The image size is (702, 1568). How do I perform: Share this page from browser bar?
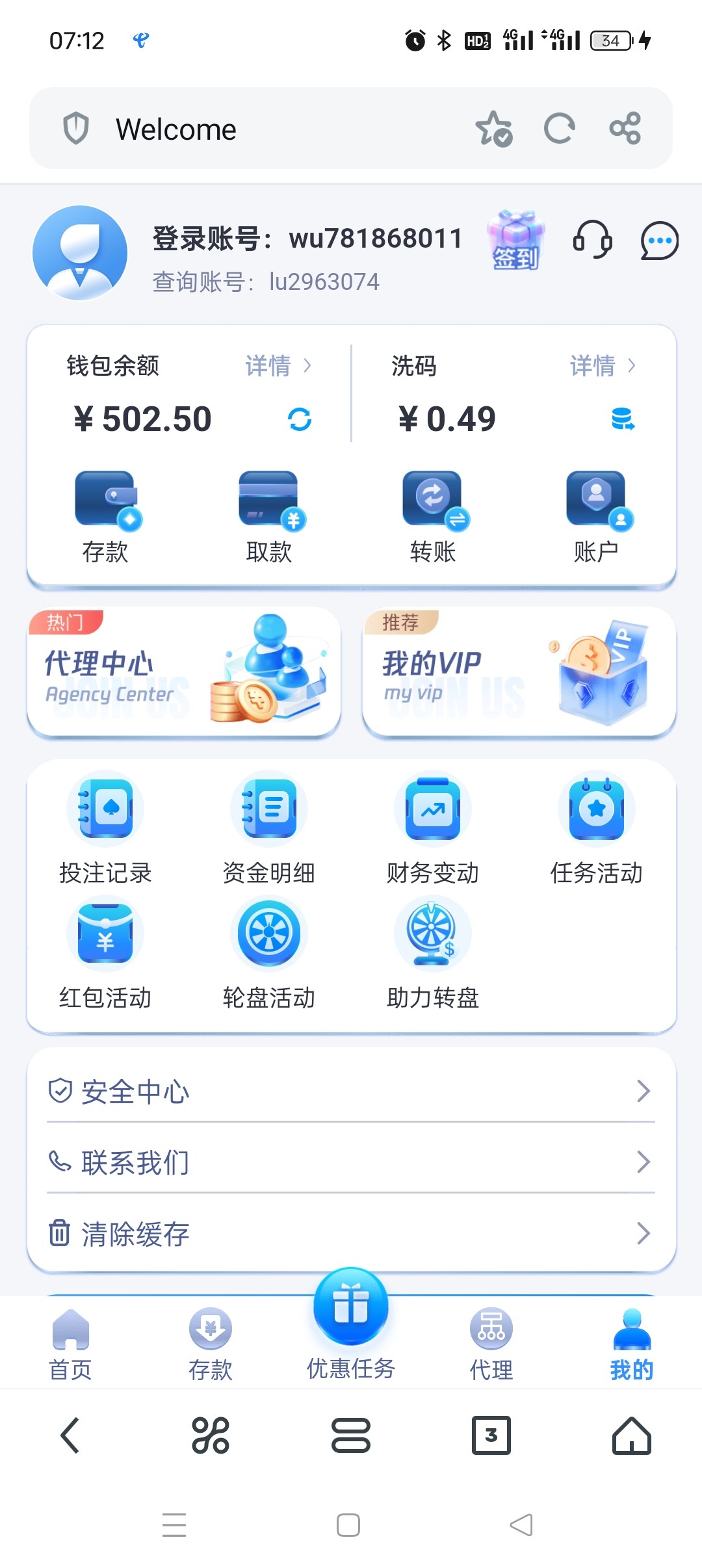[625, 128]
